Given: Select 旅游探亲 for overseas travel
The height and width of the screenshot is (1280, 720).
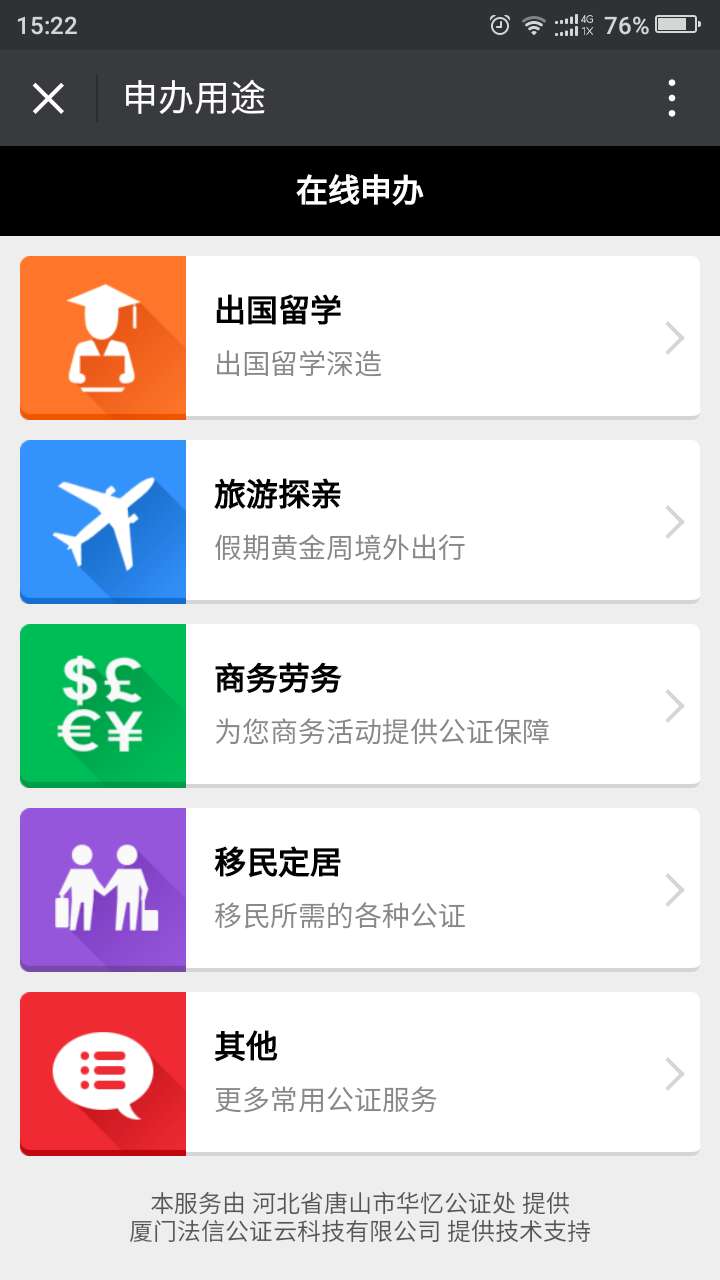Looking at the screenshot, I should pos(360,522).
